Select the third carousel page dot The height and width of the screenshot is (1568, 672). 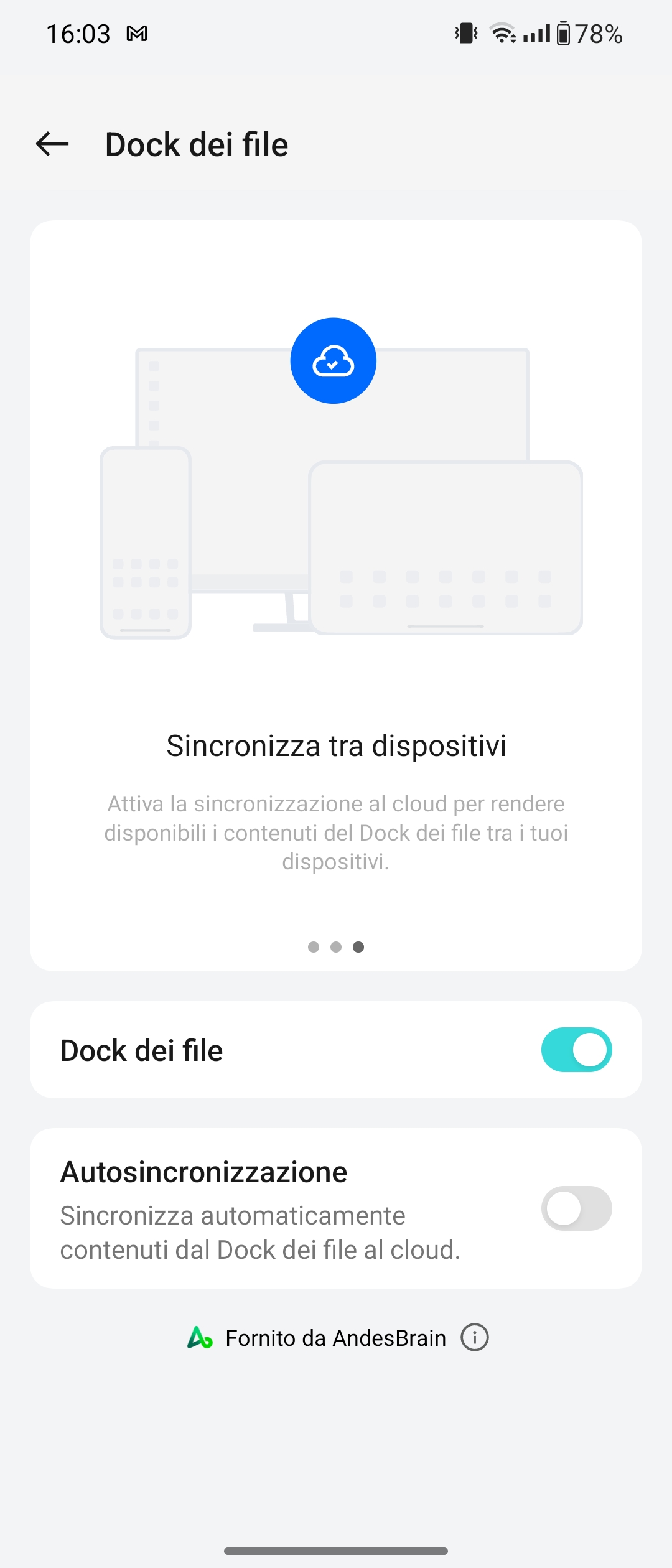click(x=358, y=947)
